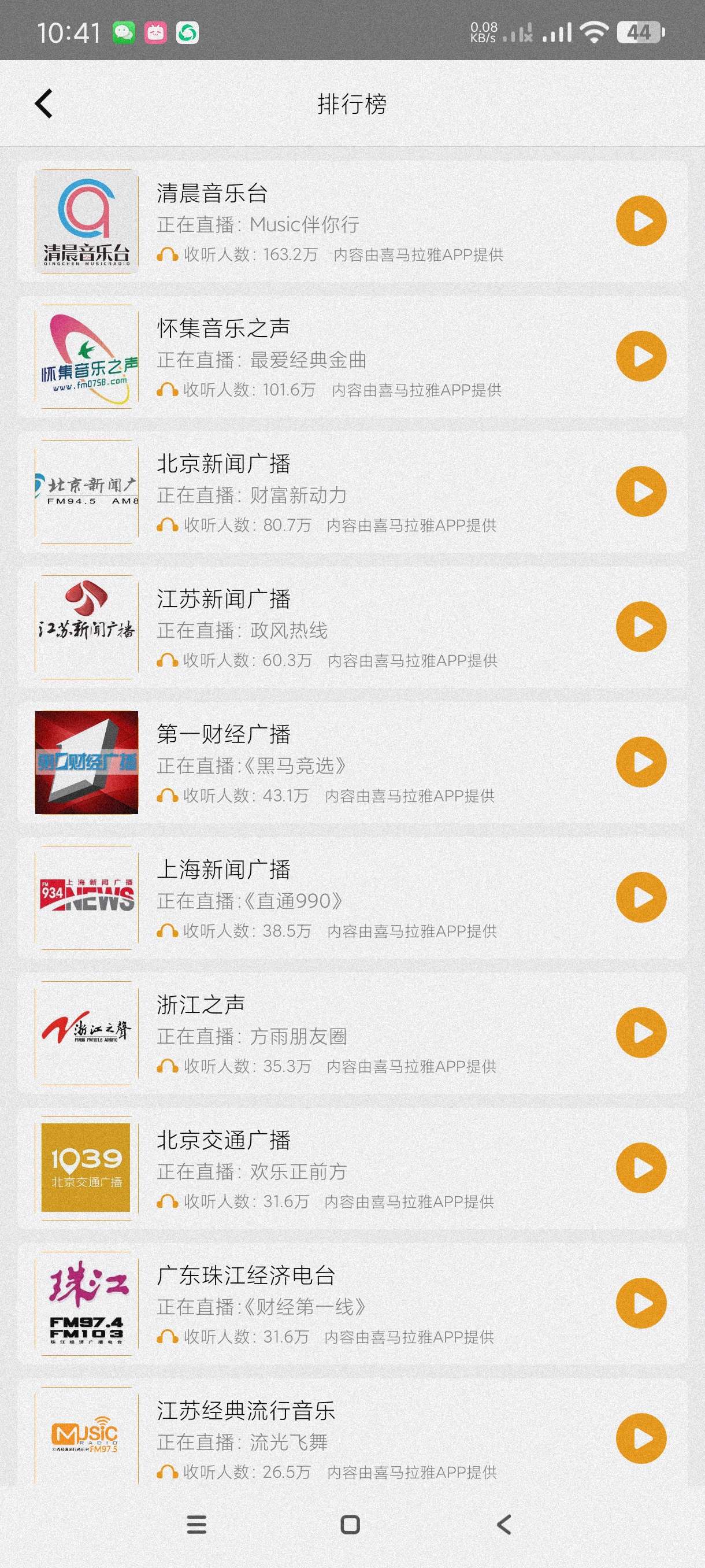Play 江苏经典流行音乐 station

641,1438
